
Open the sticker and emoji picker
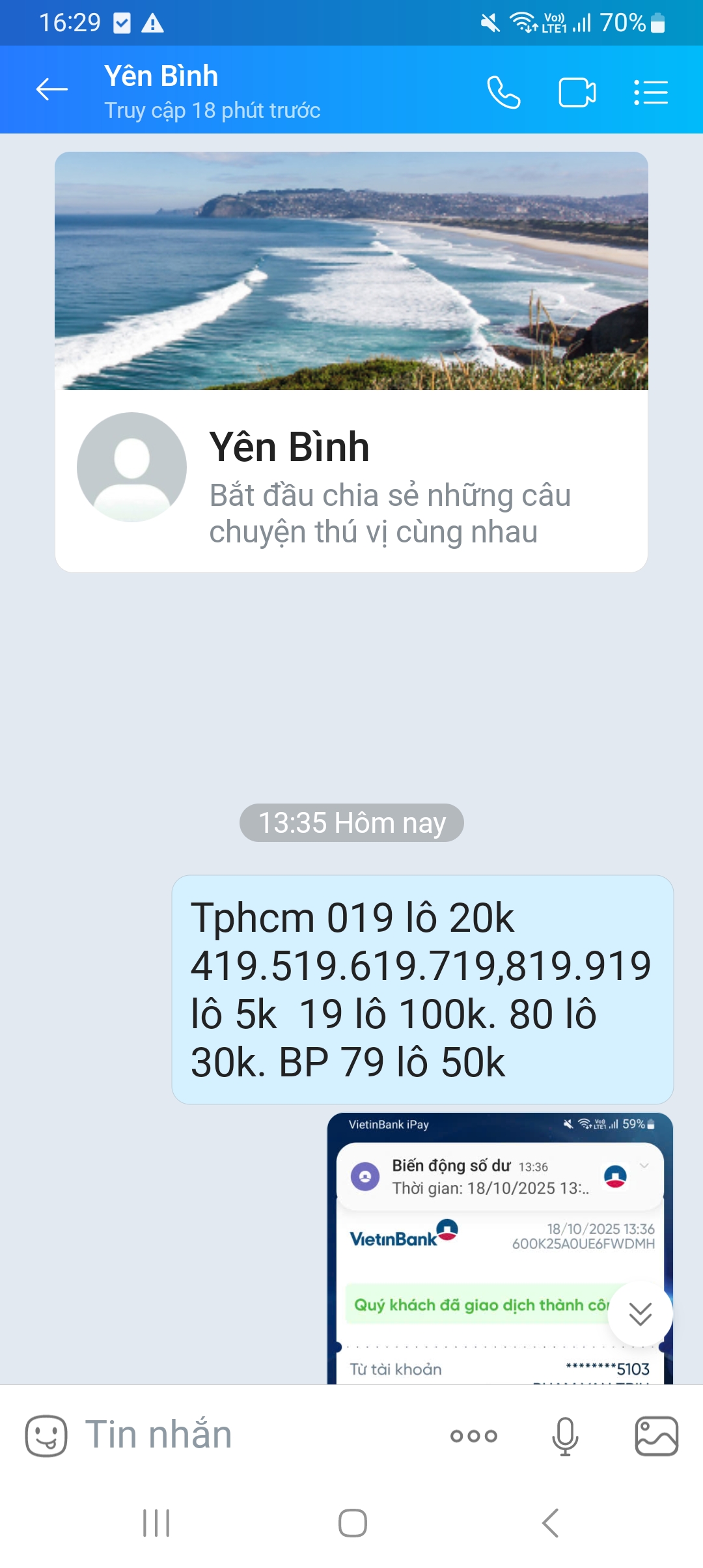46,1436
